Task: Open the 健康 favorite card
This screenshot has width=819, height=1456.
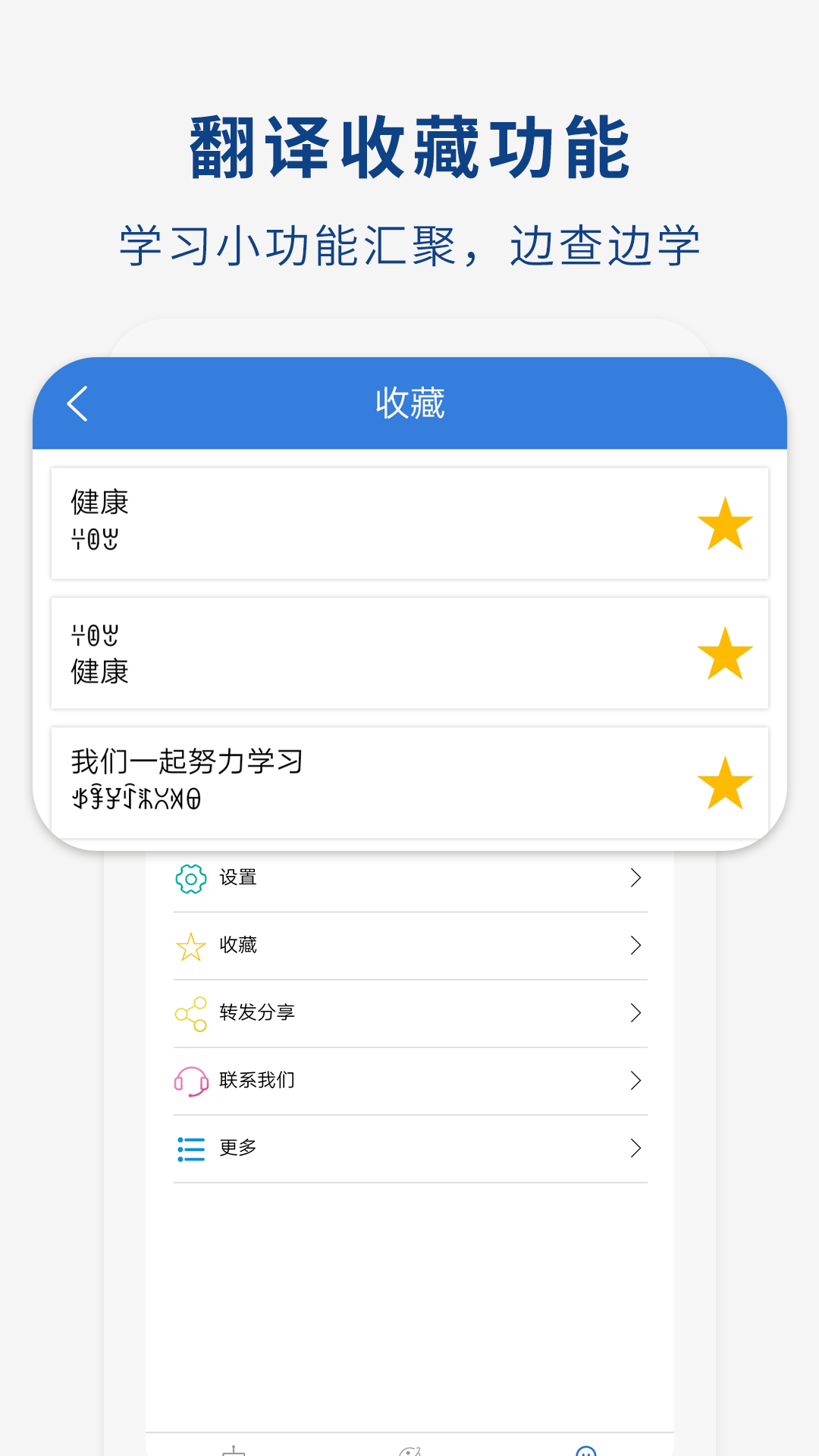Action: [341, 524]
